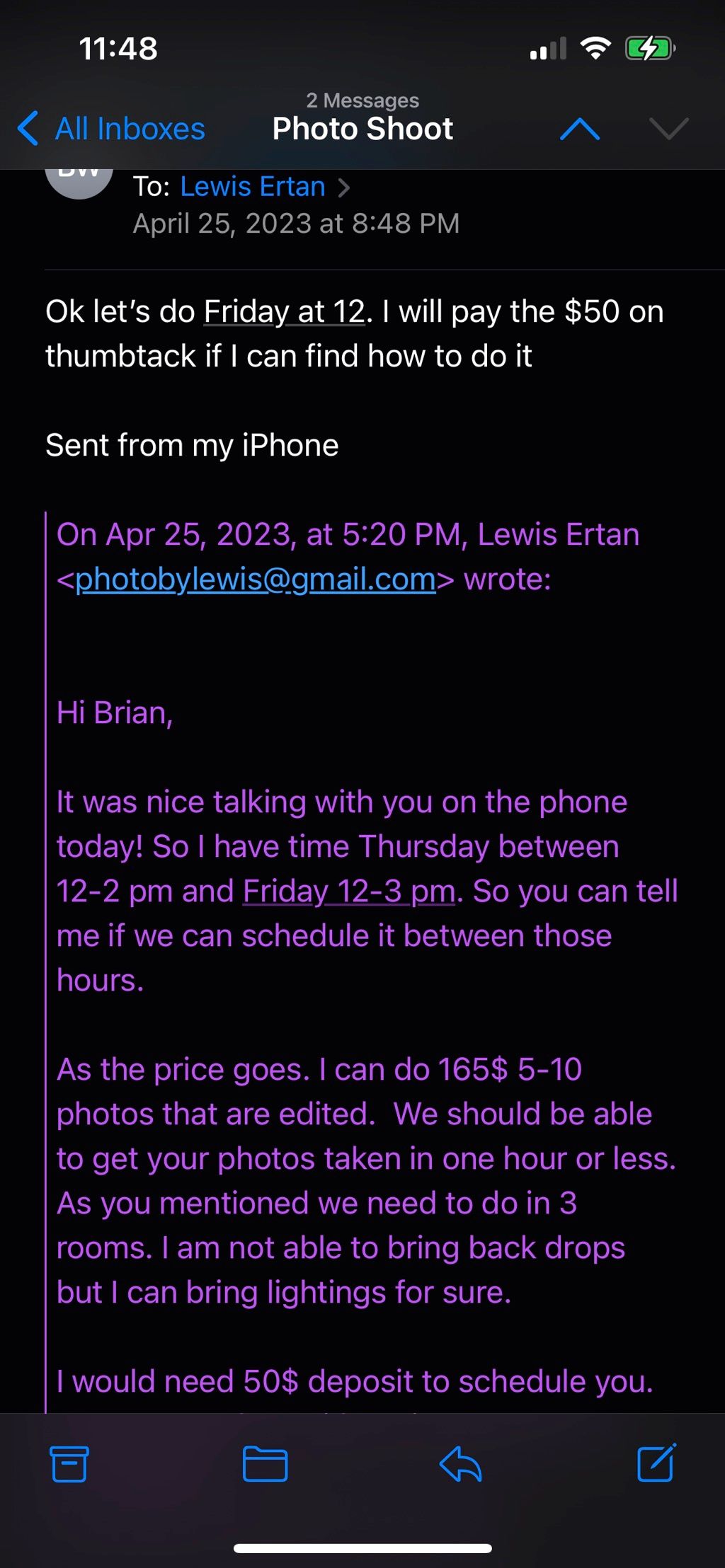Go back to All Inboxes
The image size is (725, 1568).
(111, 129)
